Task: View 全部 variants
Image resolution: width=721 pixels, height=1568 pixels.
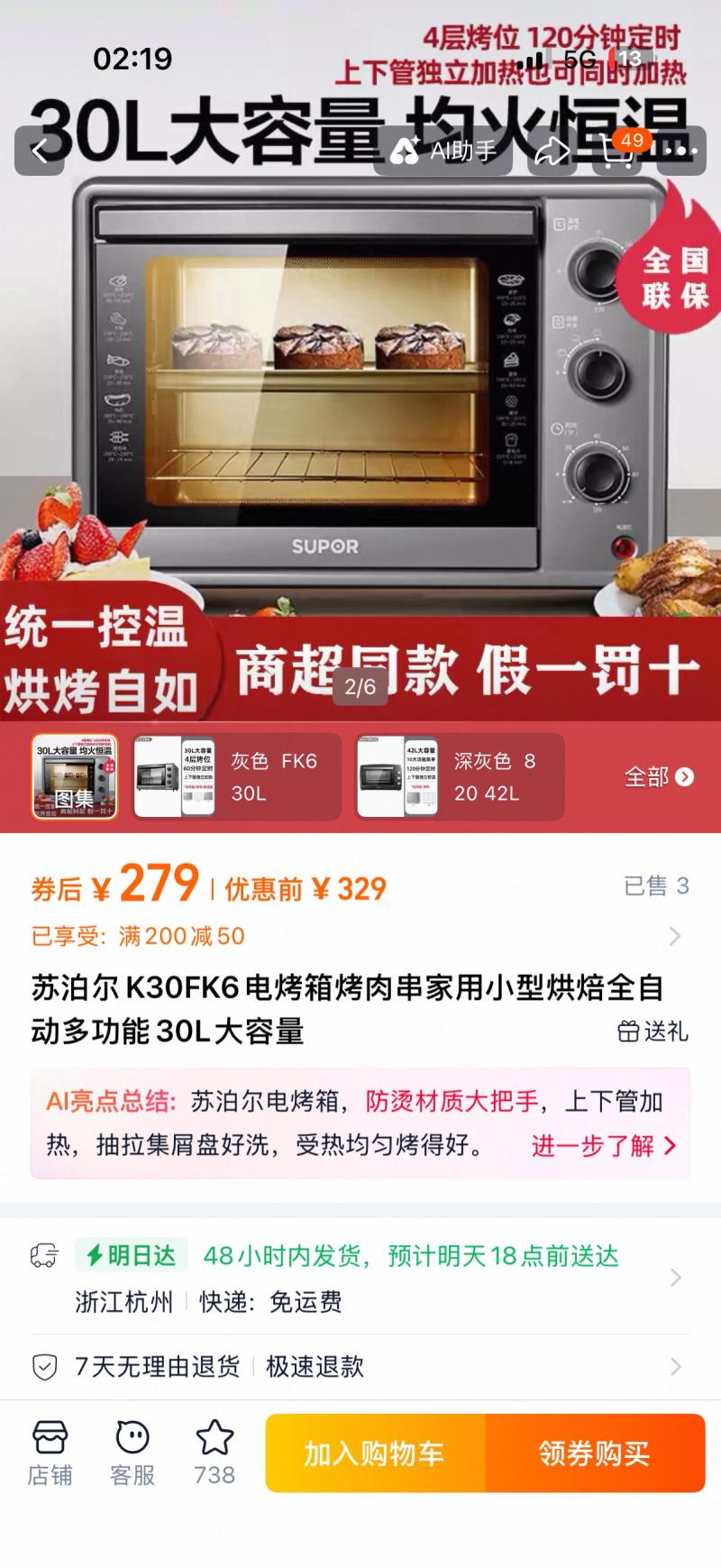Action: (658, 776)
